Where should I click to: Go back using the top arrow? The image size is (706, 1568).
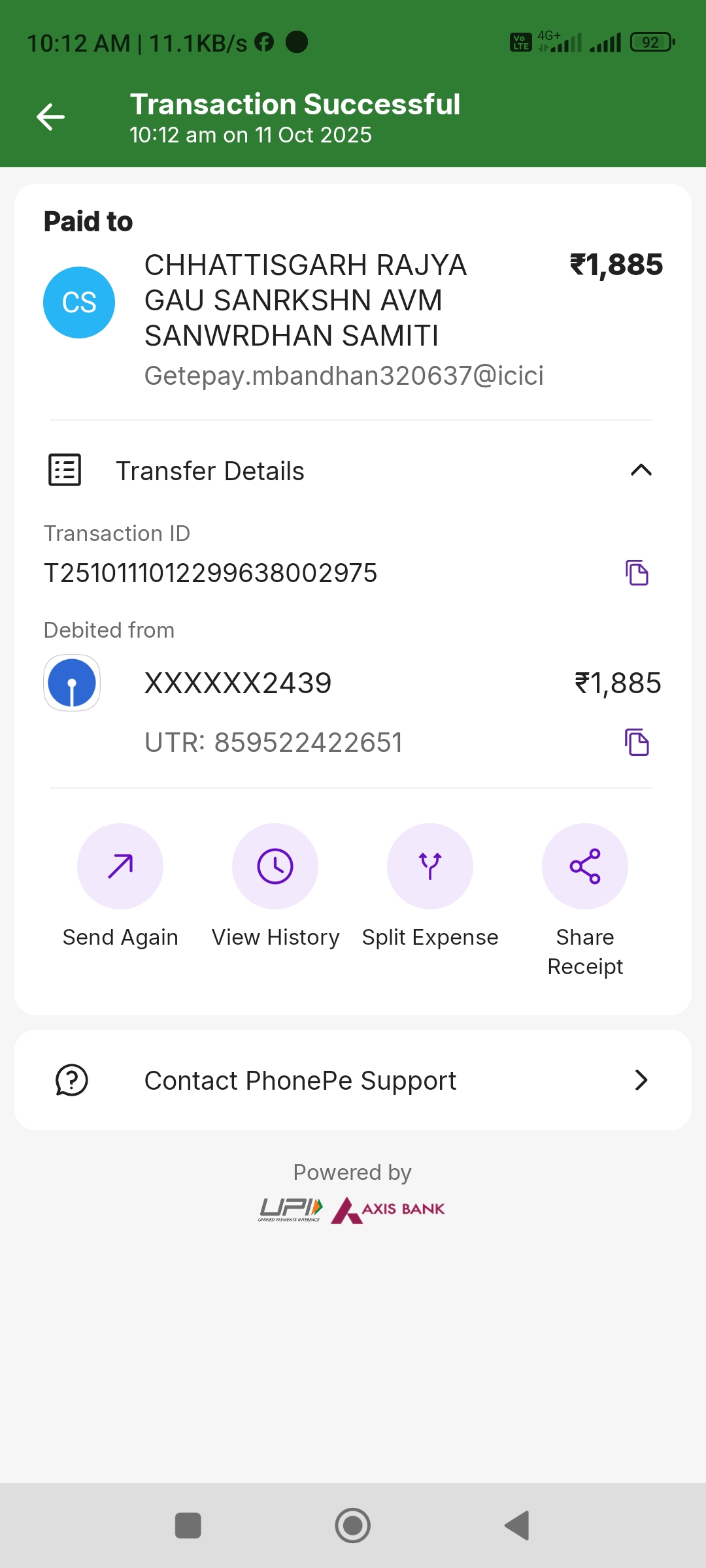click(50, 118)
